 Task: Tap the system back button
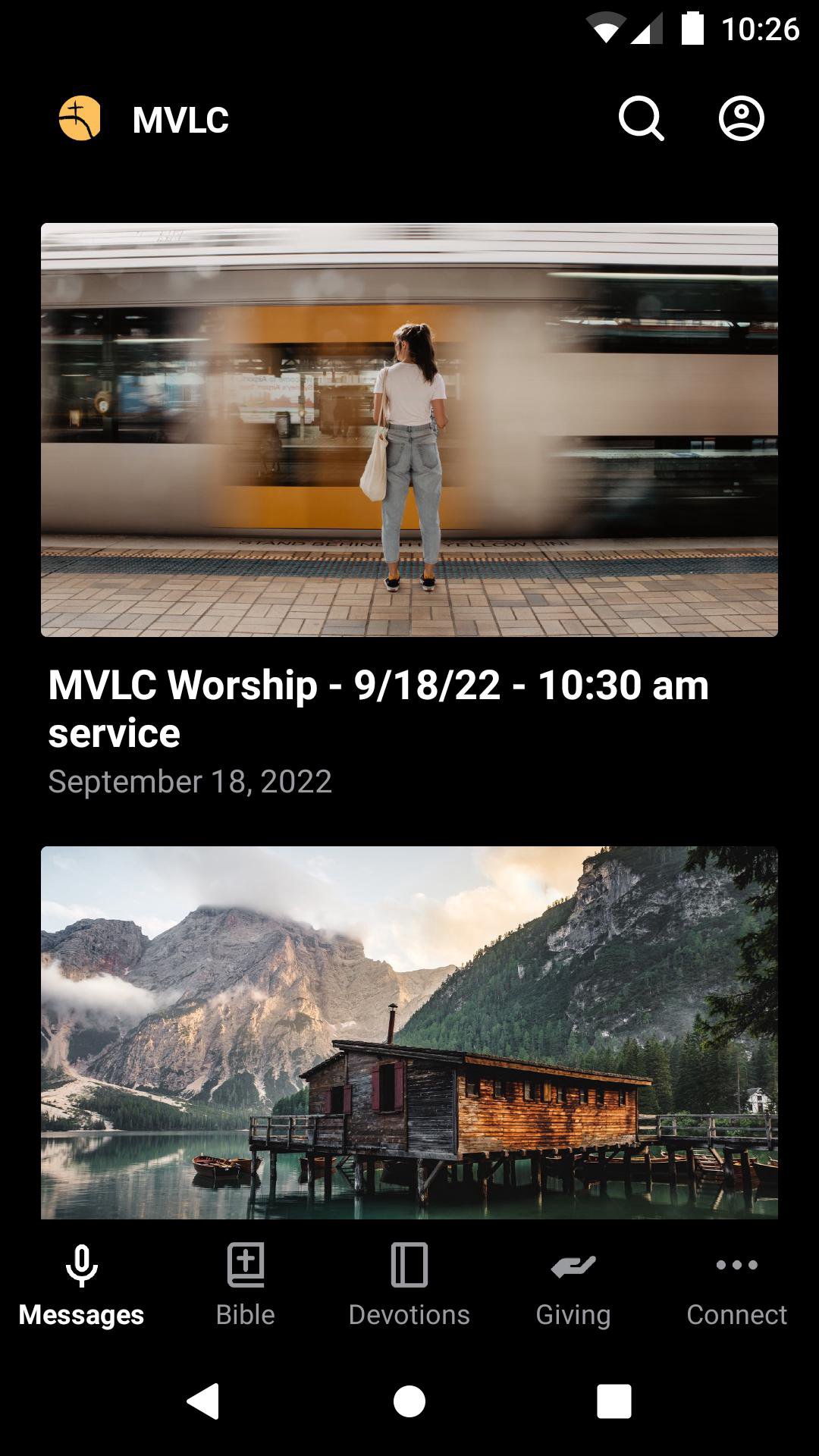click(203, 1401)
